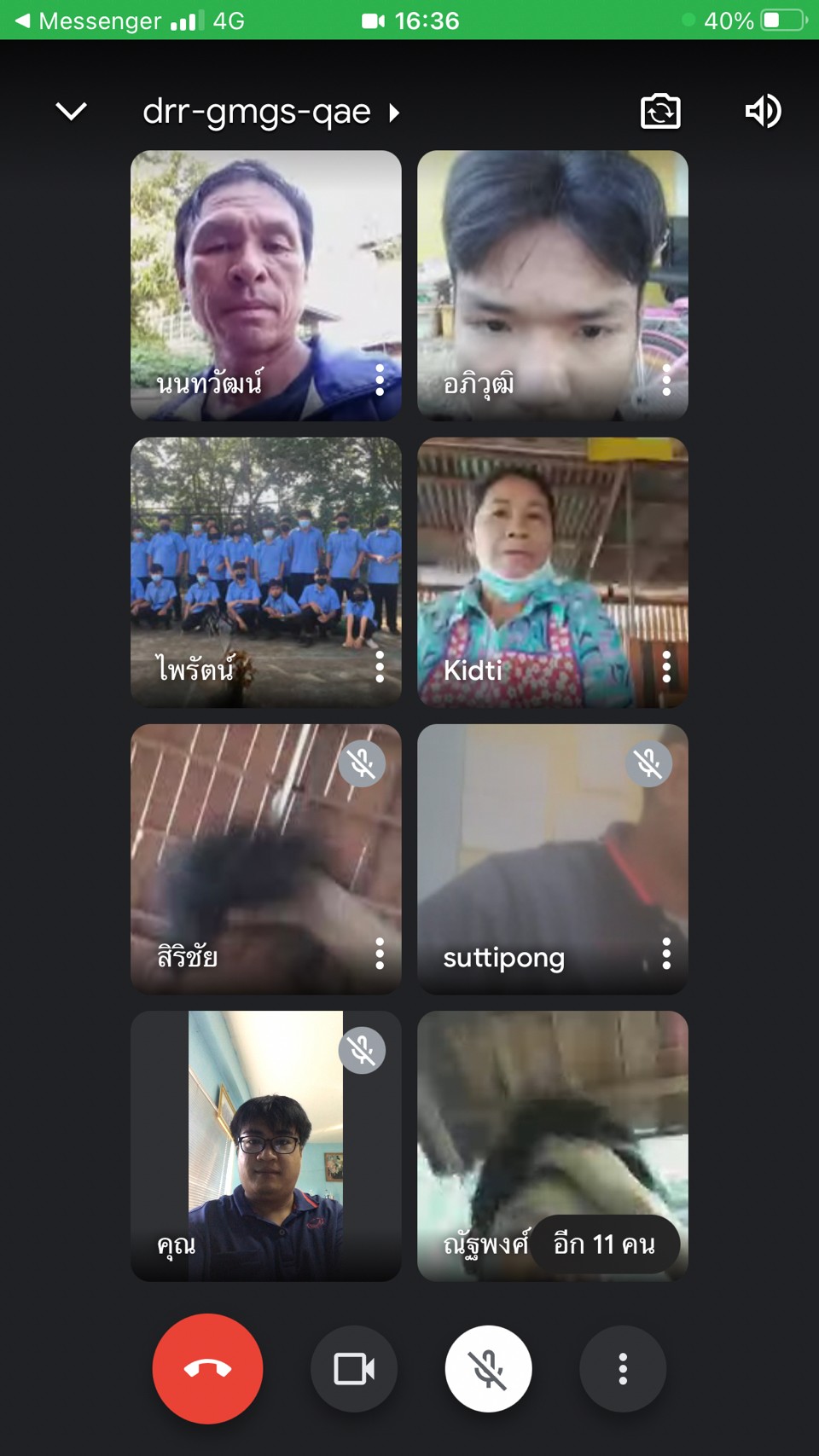
Task: Switch between front and rear camera
Action: (660, 111)
